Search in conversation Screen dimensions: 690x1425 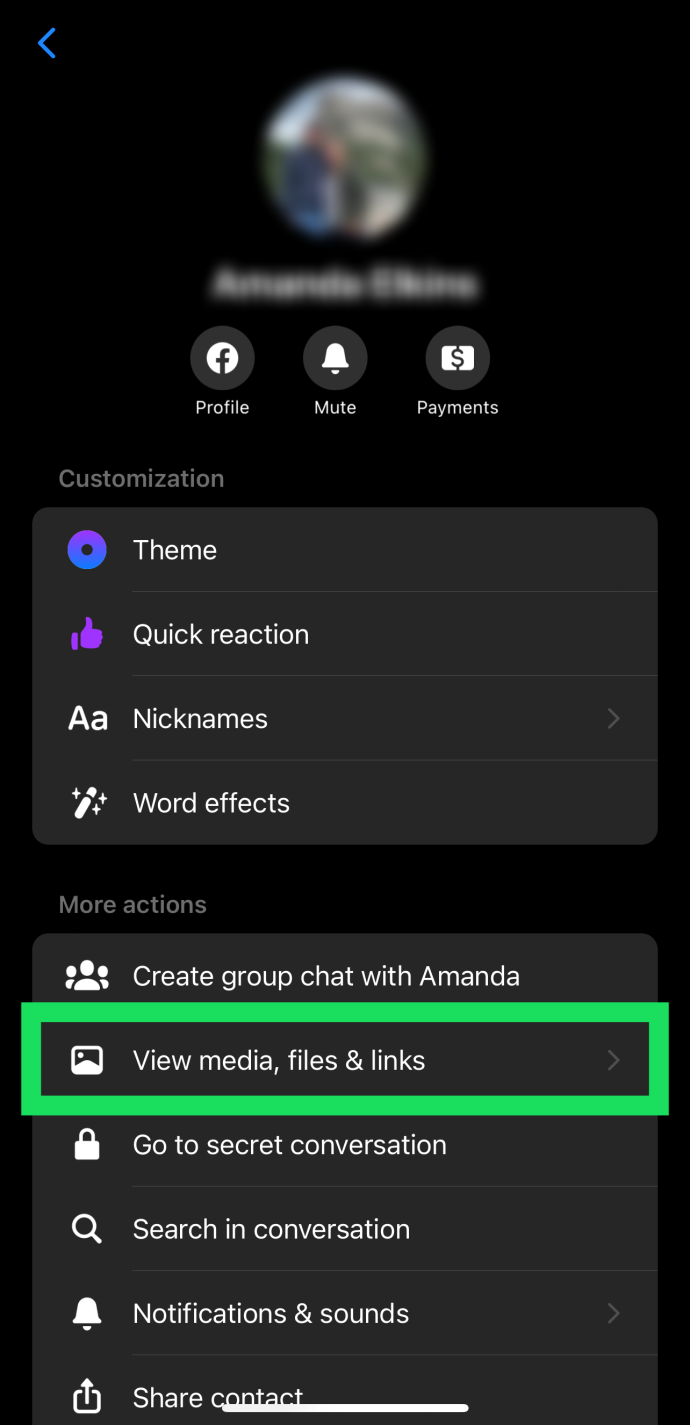tap(344, 1229)
